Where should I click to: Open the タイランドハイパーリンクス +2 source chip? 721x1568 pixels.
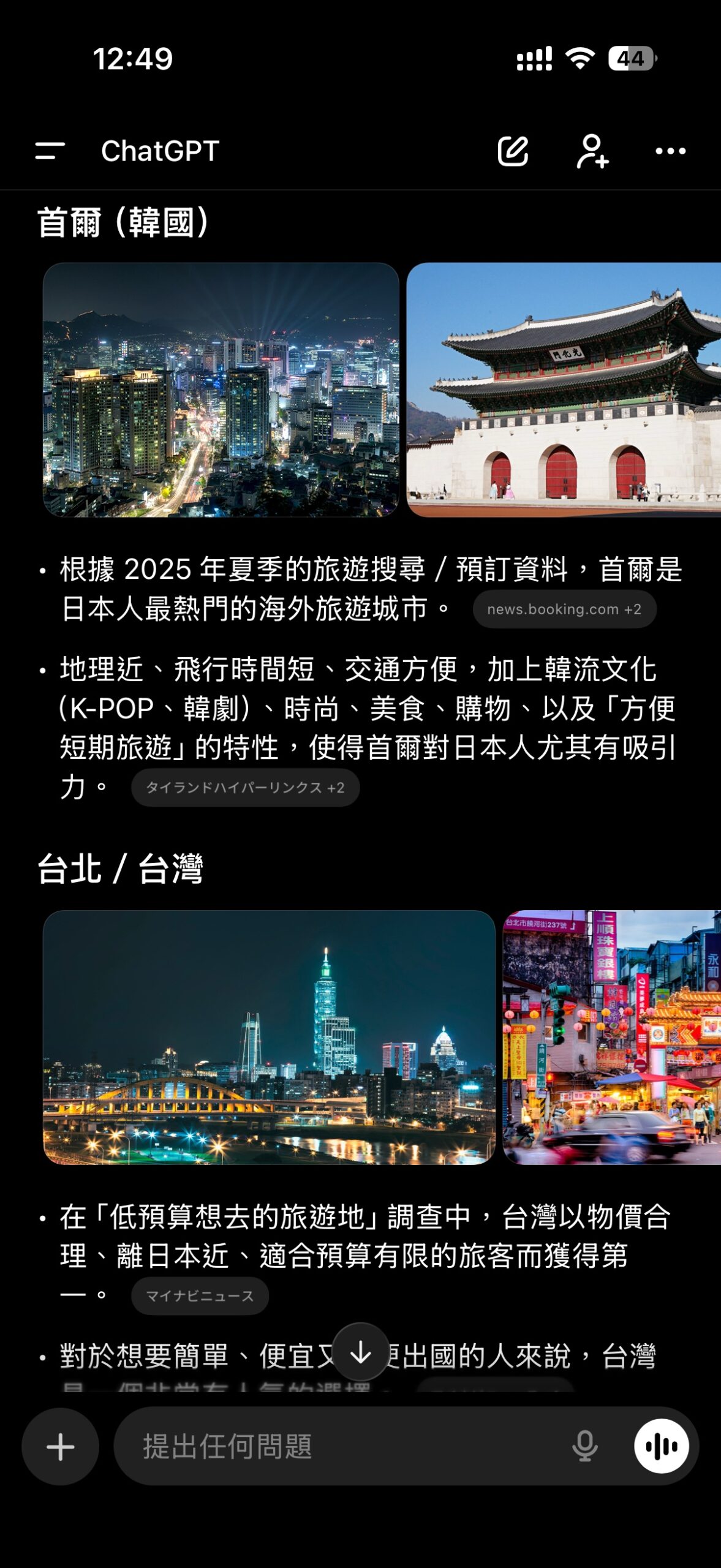coord(245,788)
